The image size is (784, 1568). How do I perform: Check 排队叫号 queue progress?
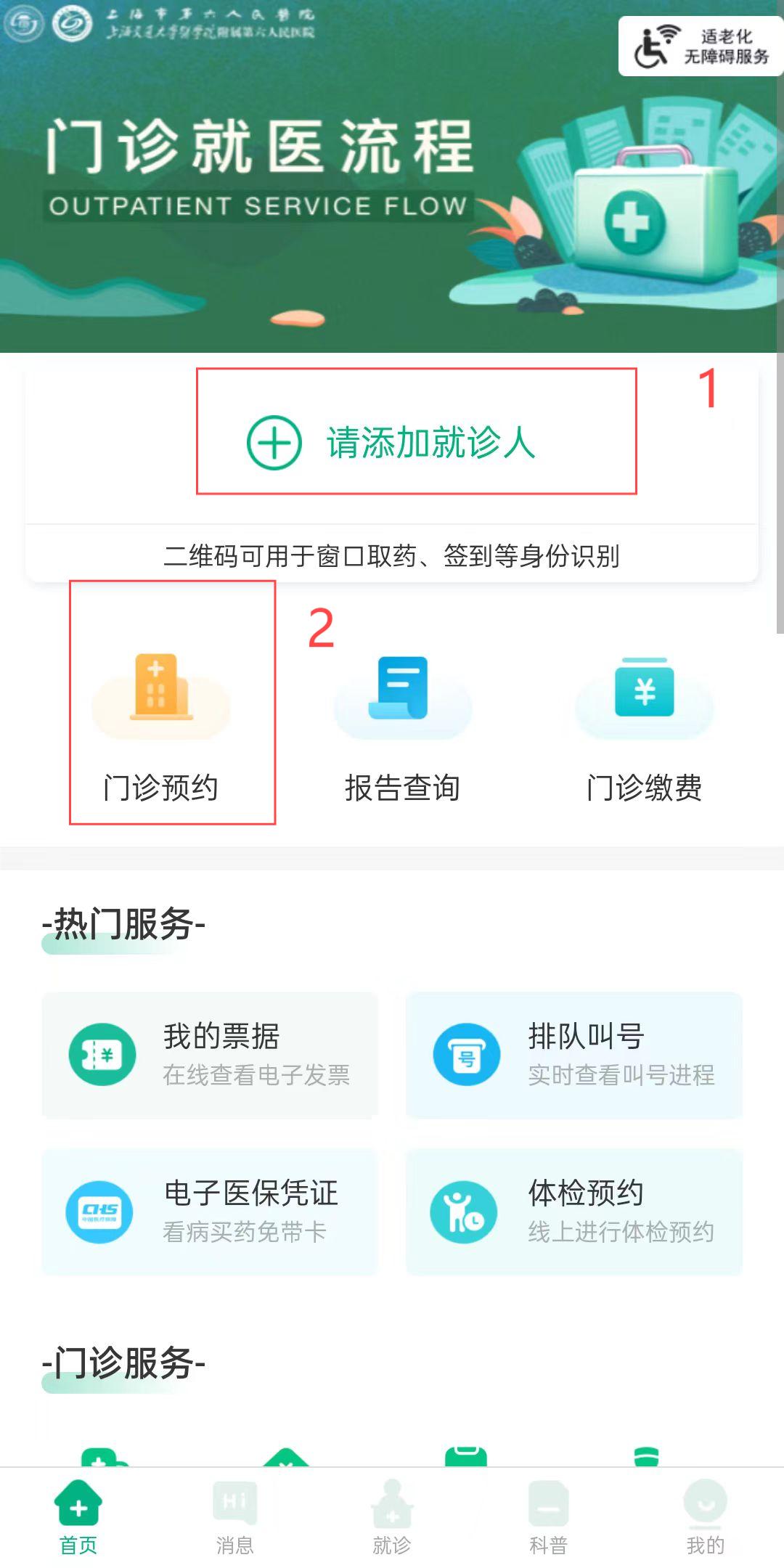click(x=573, y=1054)
